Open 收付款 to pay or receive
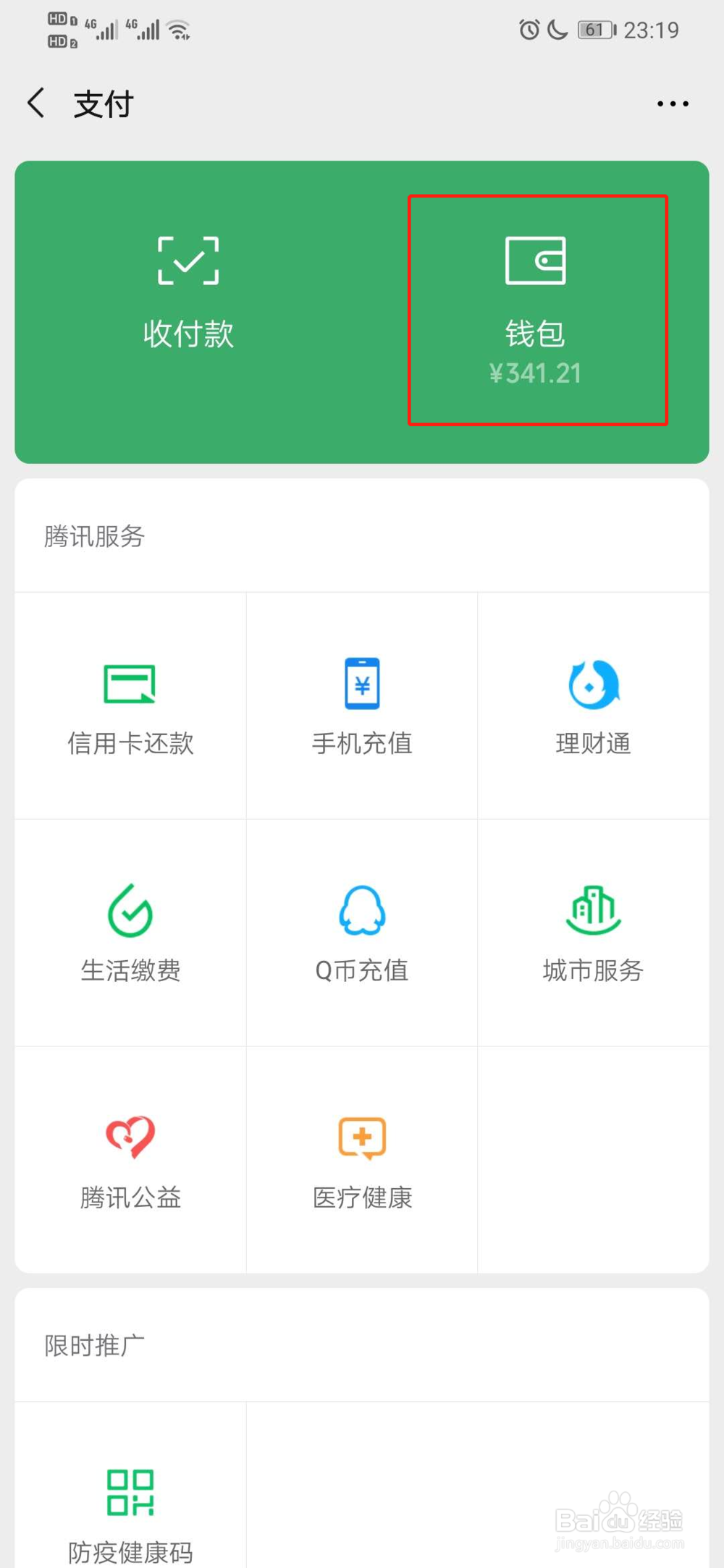724x1568 pixels. (x=188, y=293)
